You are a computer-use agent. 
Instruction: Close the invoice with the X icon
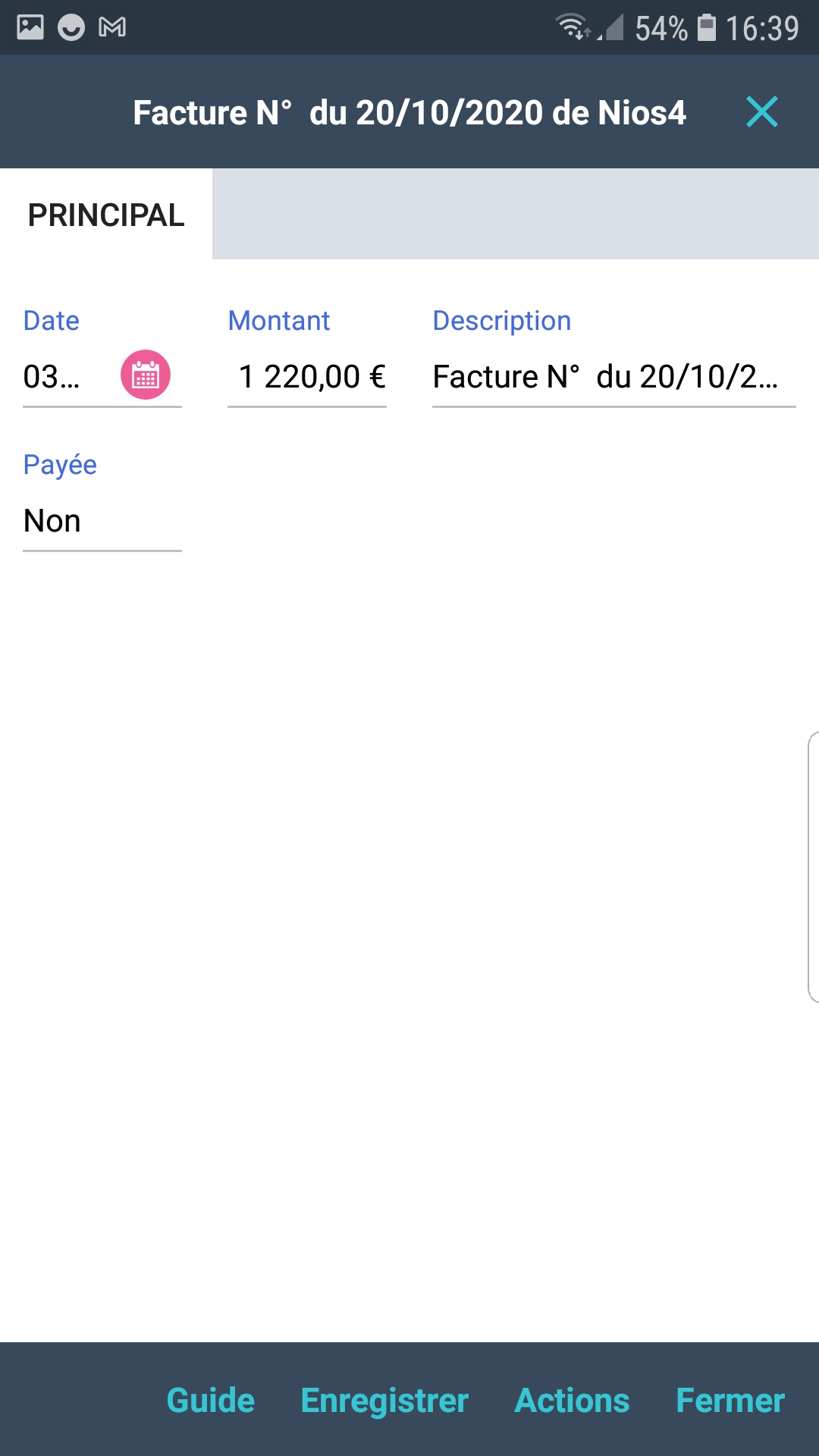click(x=761, y=112)
